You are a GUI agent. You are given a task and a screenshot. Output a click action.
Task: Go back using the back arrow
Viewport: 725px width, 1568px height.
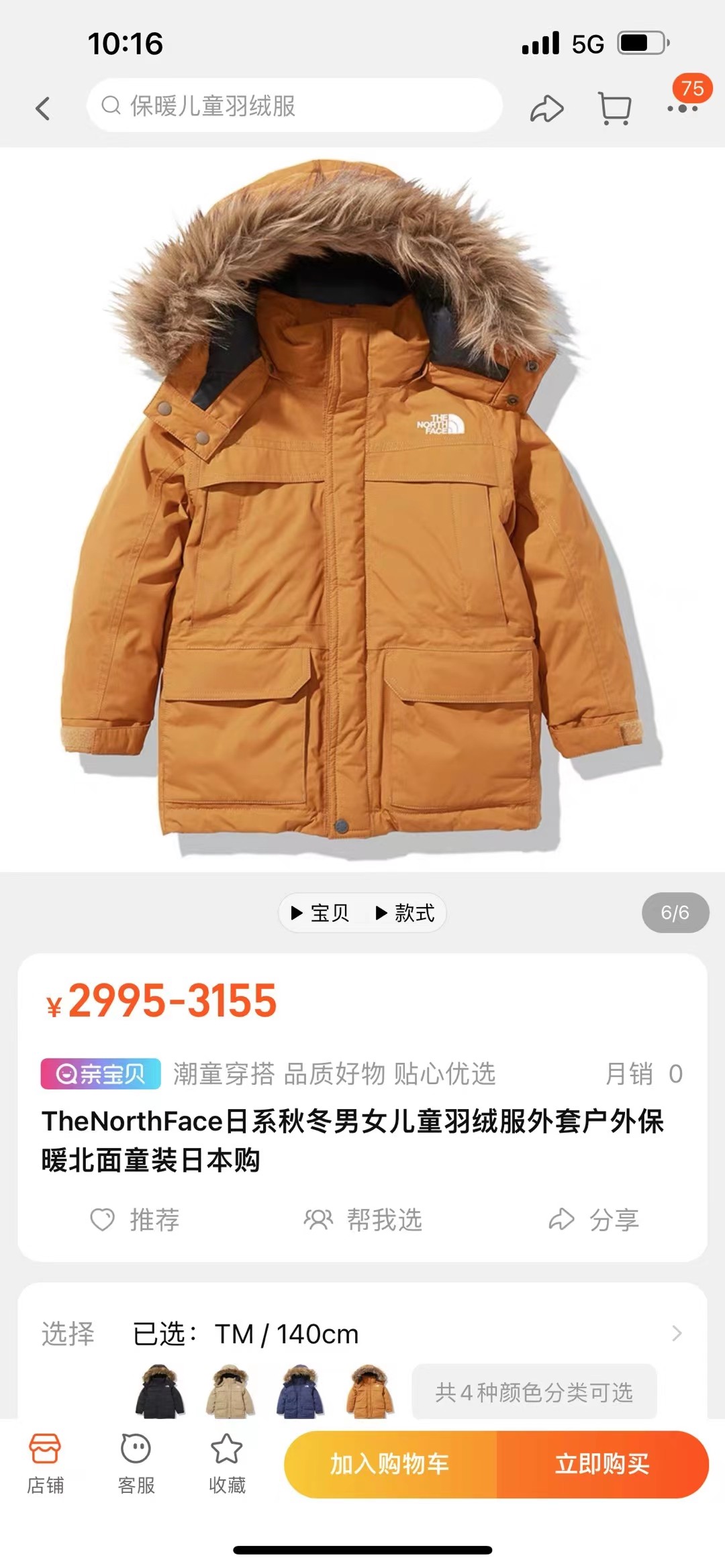coord(43,107)
